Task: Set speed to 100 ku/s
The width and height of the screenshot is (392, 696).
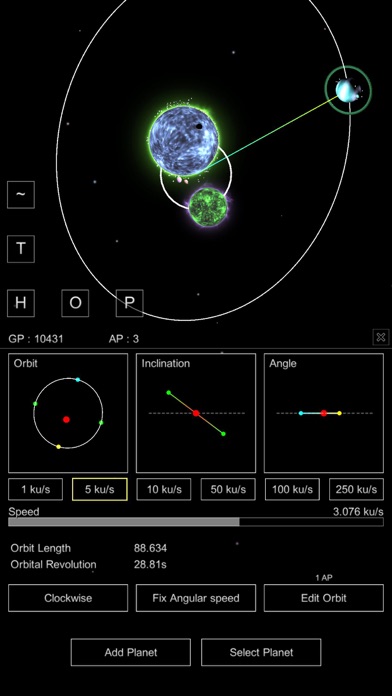Action: pyautogui.click(x=292, y=489)
